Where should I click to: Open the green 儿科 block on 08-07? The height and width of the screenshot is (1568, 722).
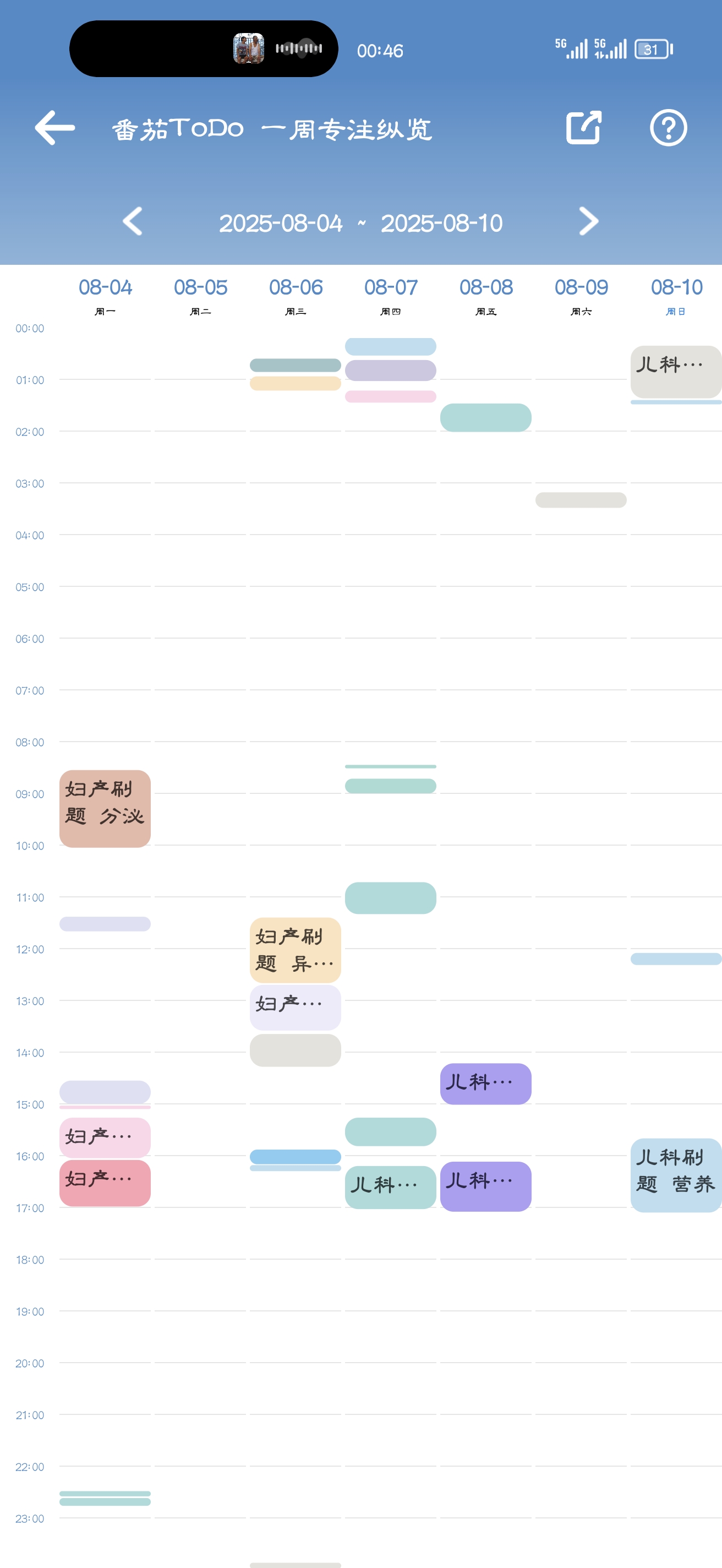point(390,1187)
